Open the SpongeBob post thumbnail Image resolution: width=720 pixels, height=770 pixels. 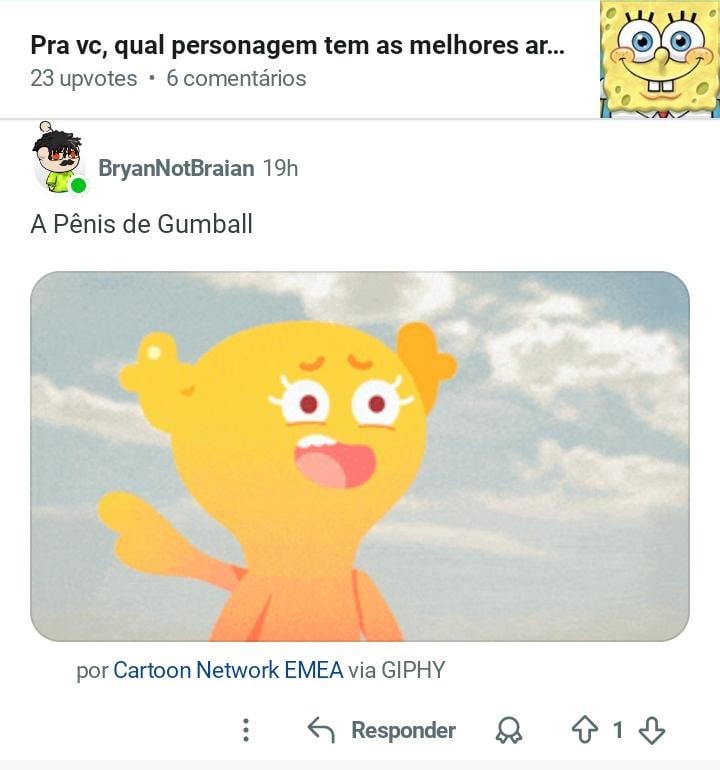point(659,59)
